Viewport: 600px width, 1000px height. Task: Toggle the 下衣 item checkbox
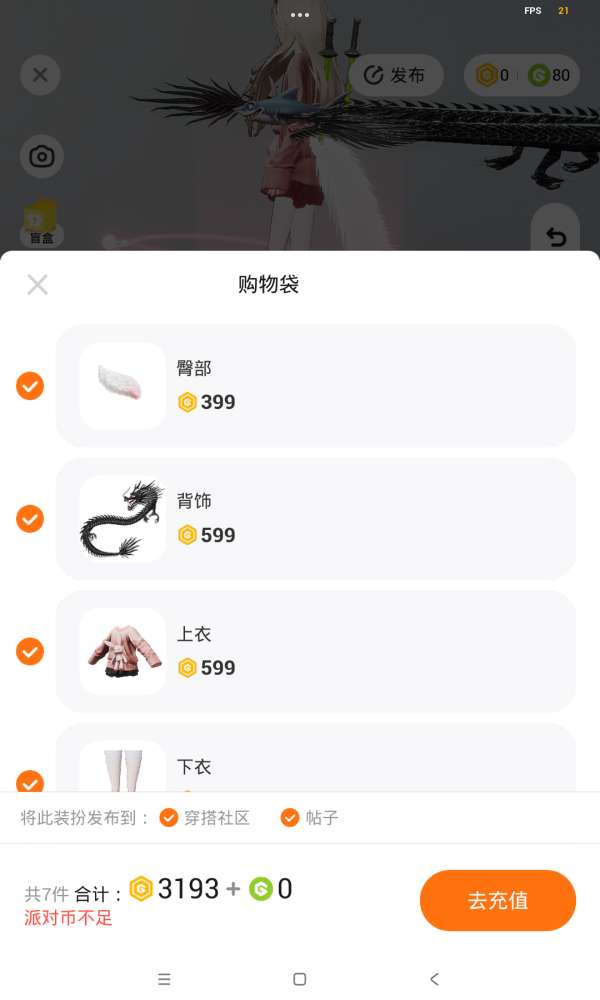[x=30, y=781]
